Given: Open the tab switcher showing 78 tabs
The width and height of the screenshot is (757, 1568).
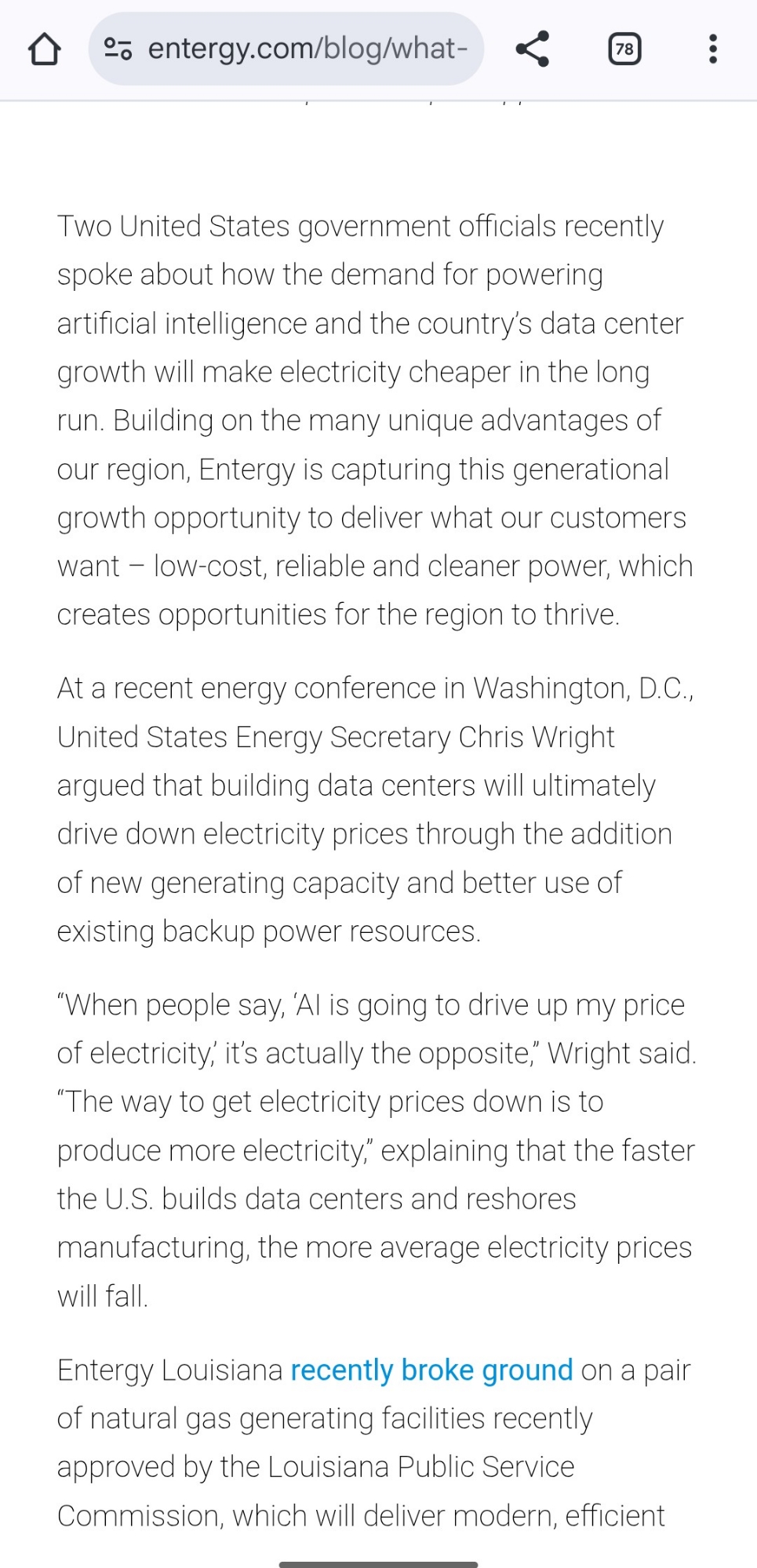Looking at the screenshot, I should click(624, 49).
